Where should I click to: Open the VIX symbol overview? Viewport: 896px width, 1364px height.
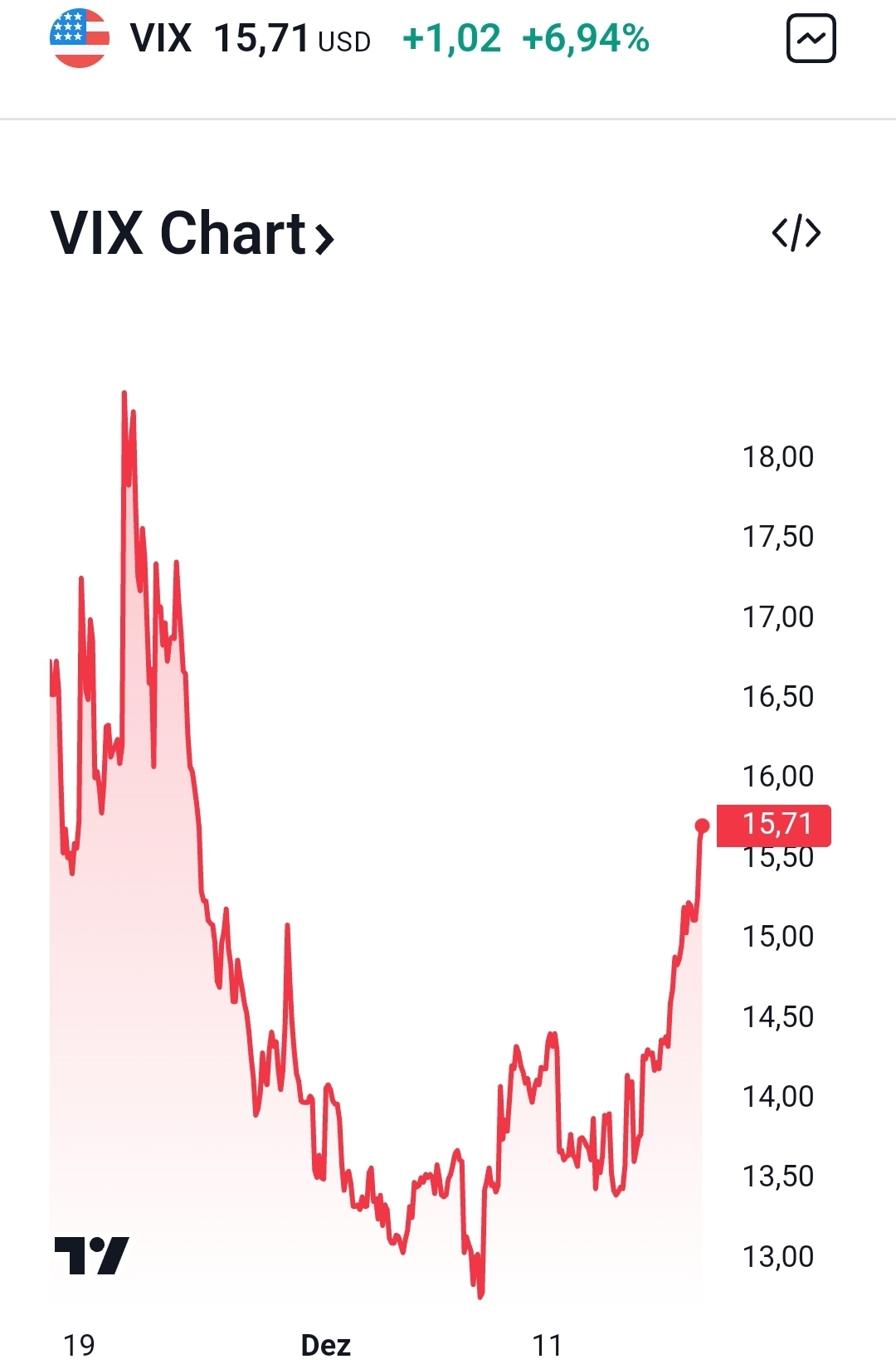click(160, 38)
